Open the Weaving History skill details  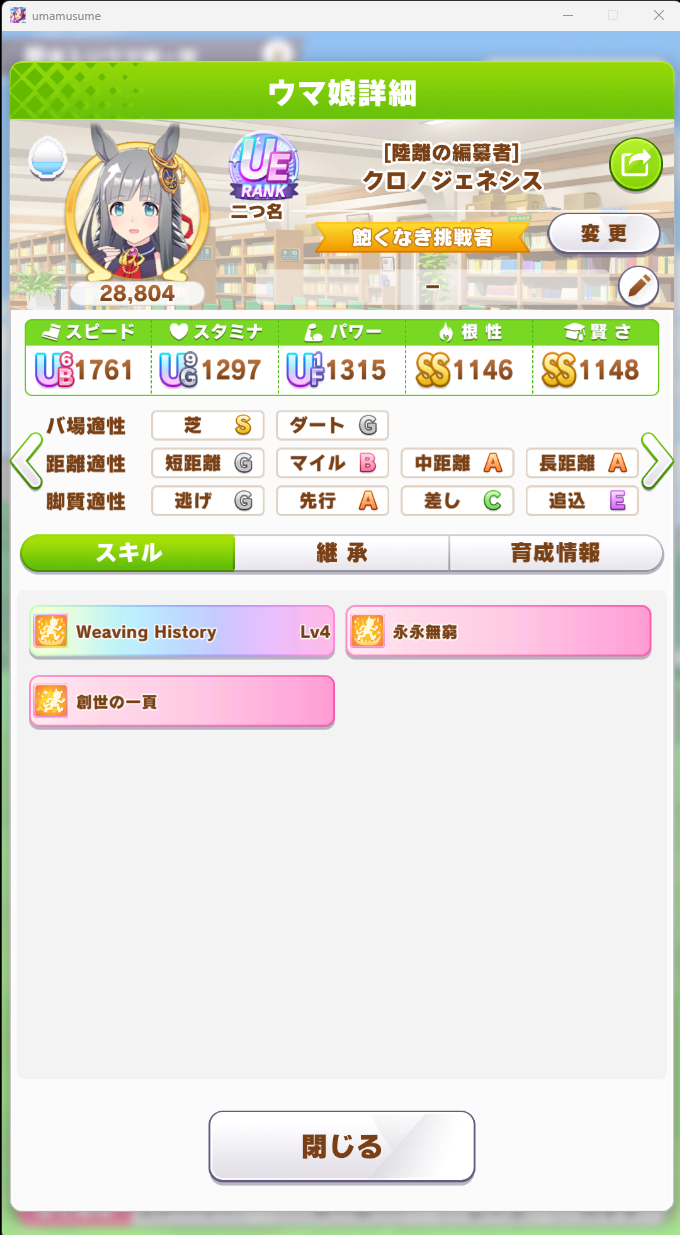tap(182, 632)
